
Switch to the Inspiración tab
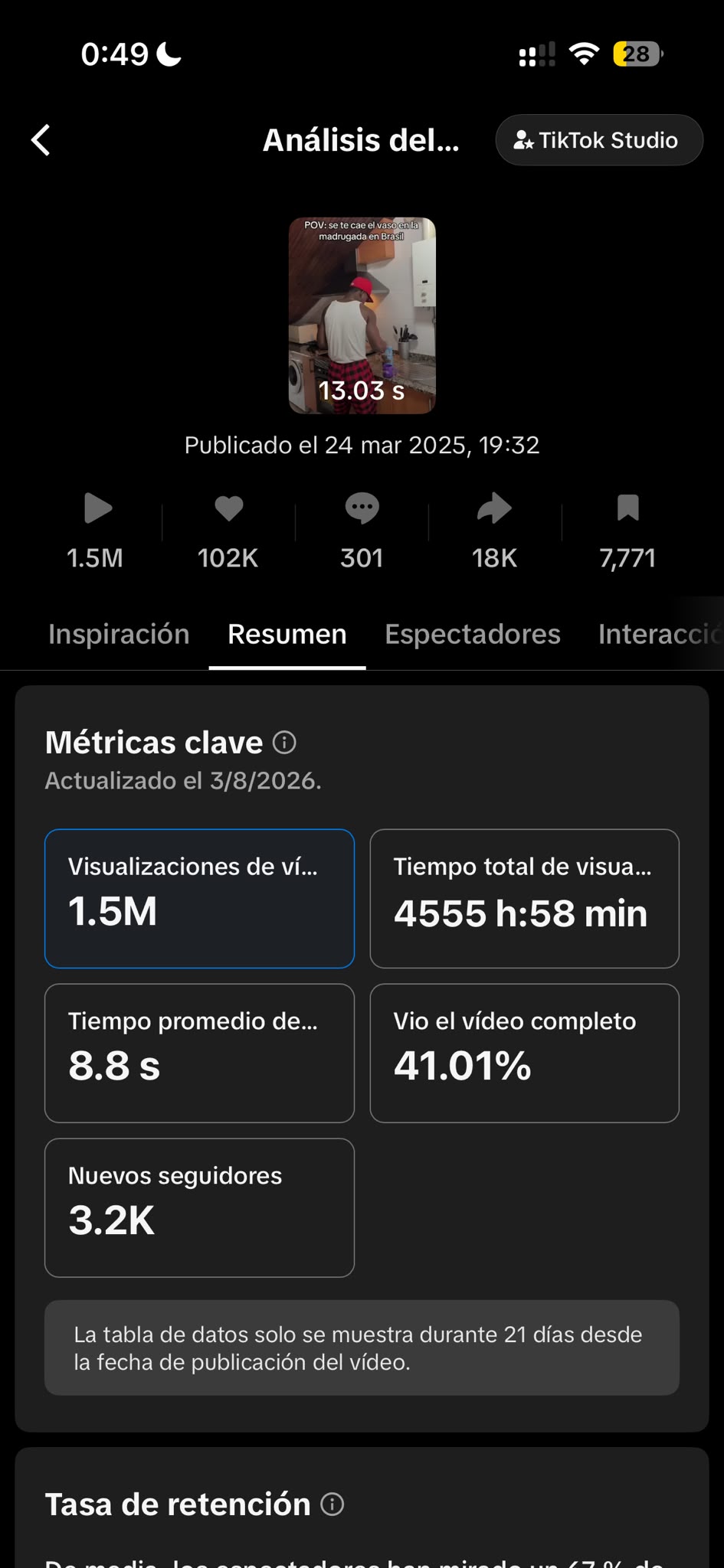[119, 634]
